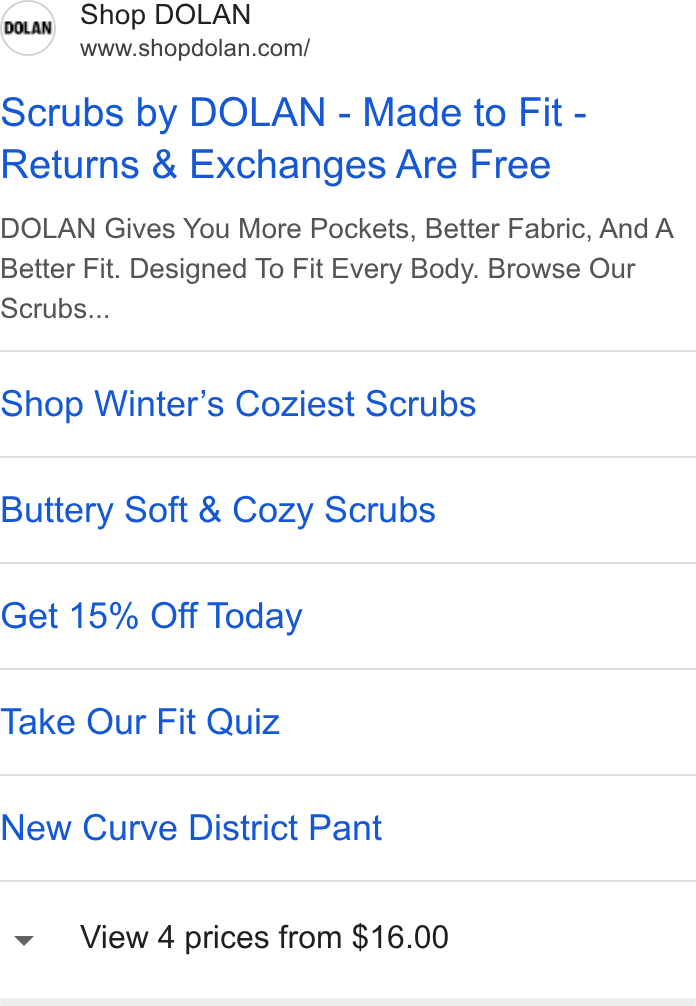Select the Get 15% Off Today link
The image size is (696, 1006).
coord(151,617)
